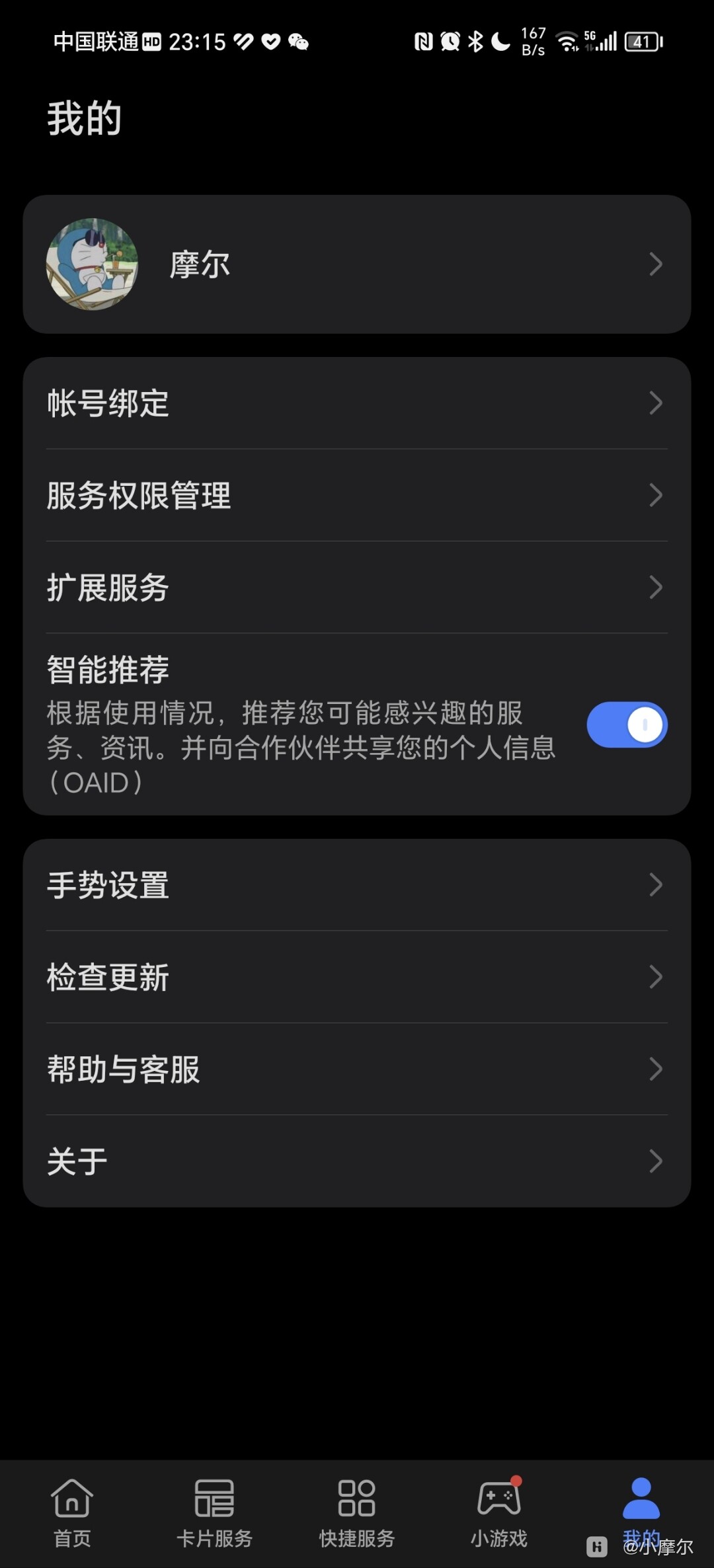Viewport: 714px width, 1568px height.
Task: Tap the WeChat icon in status bar
Action: coord(299,42)
